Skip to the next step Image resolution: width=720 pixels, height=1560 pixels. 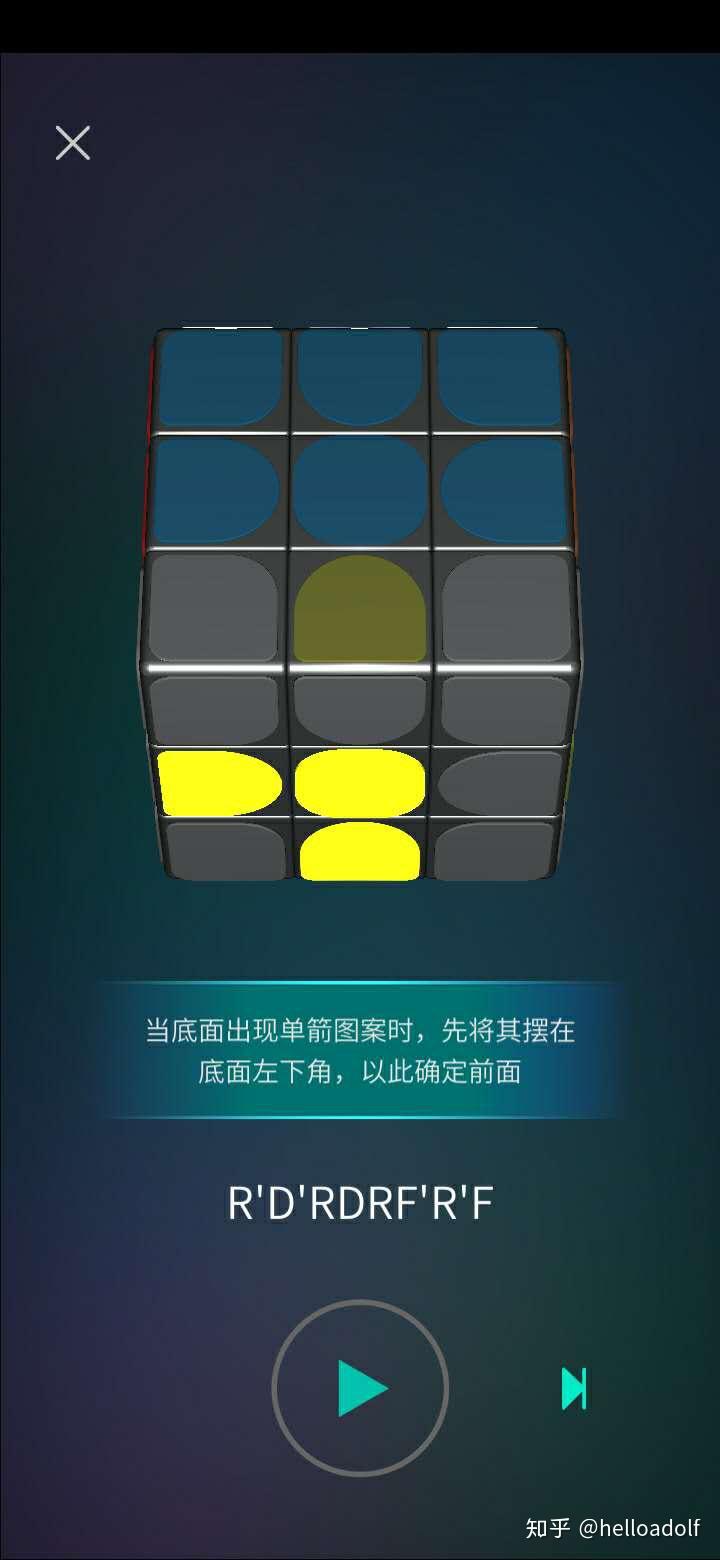click(574, 1389)
